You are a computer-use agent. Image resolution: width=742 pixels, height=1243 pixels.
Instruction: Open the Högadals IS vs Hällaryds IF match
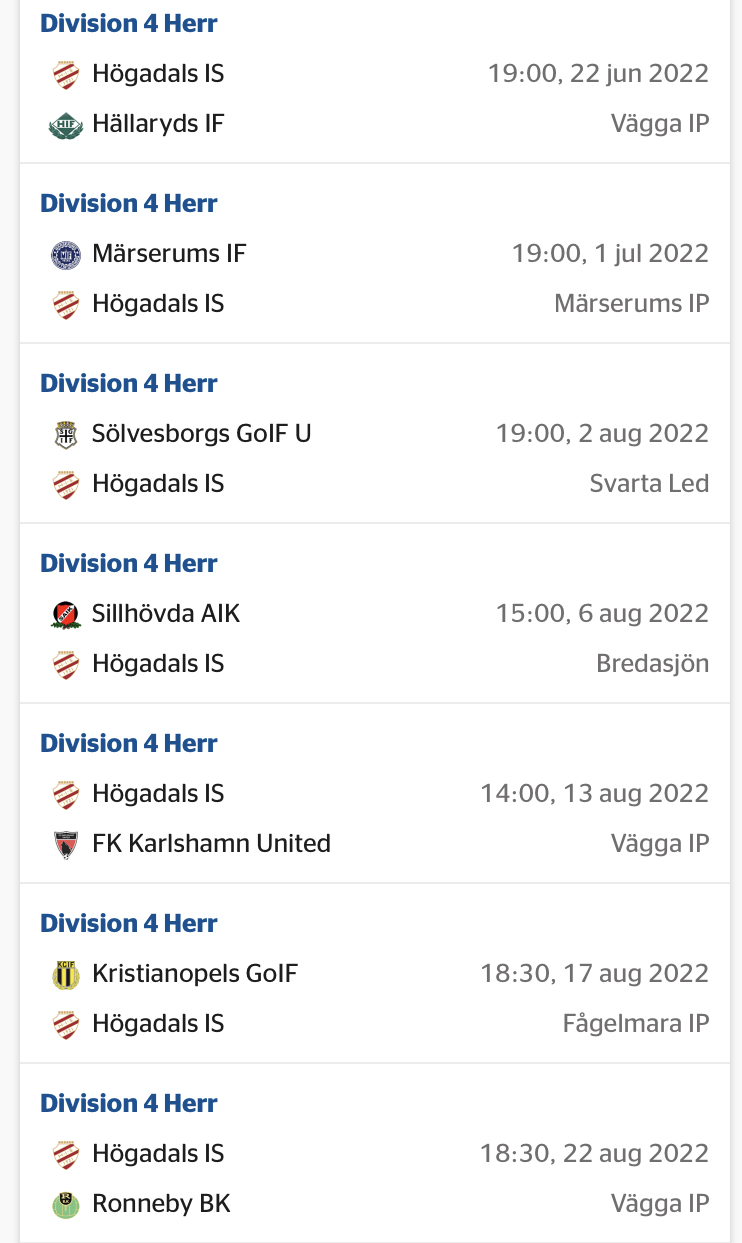(374, 81)
